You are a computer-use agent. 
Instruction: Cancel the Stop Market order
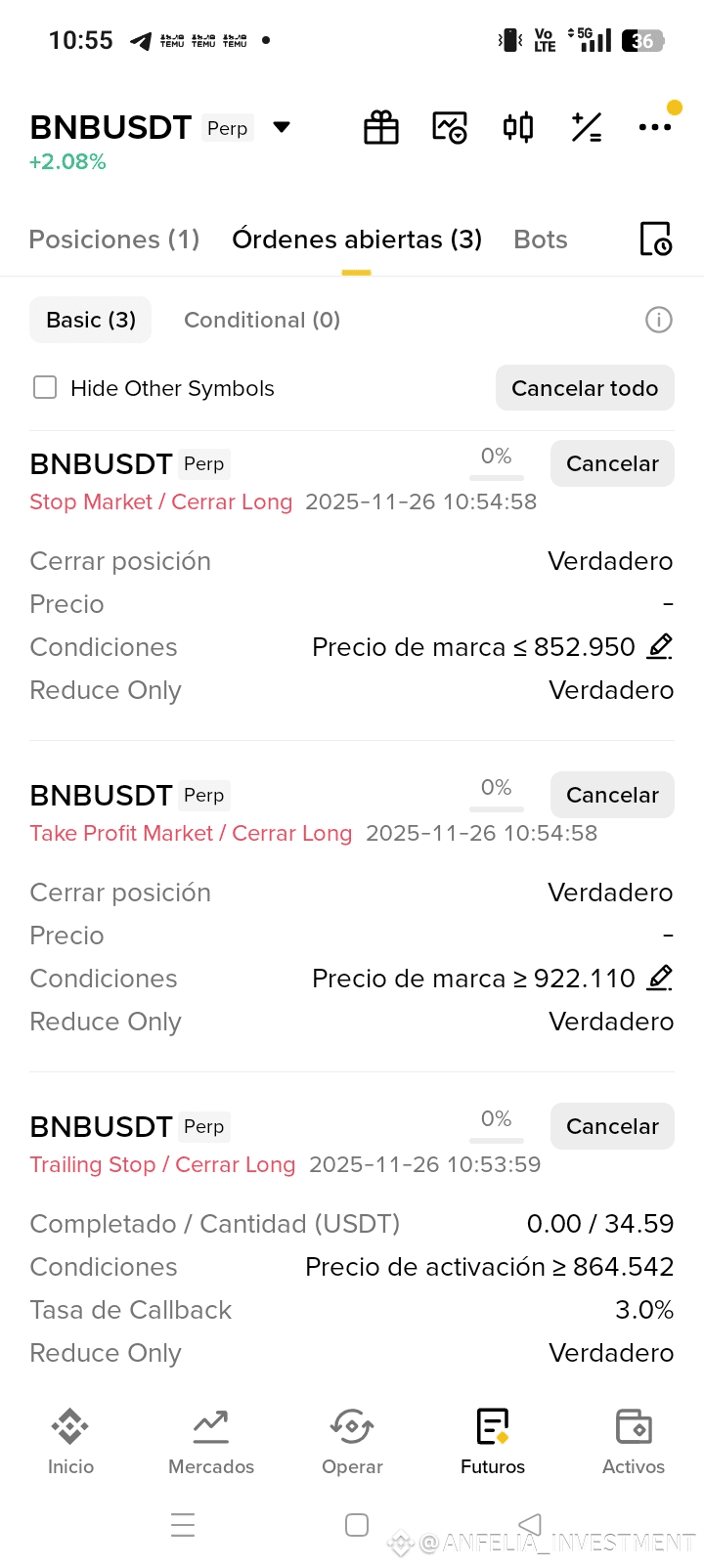(x=612, y=463)
